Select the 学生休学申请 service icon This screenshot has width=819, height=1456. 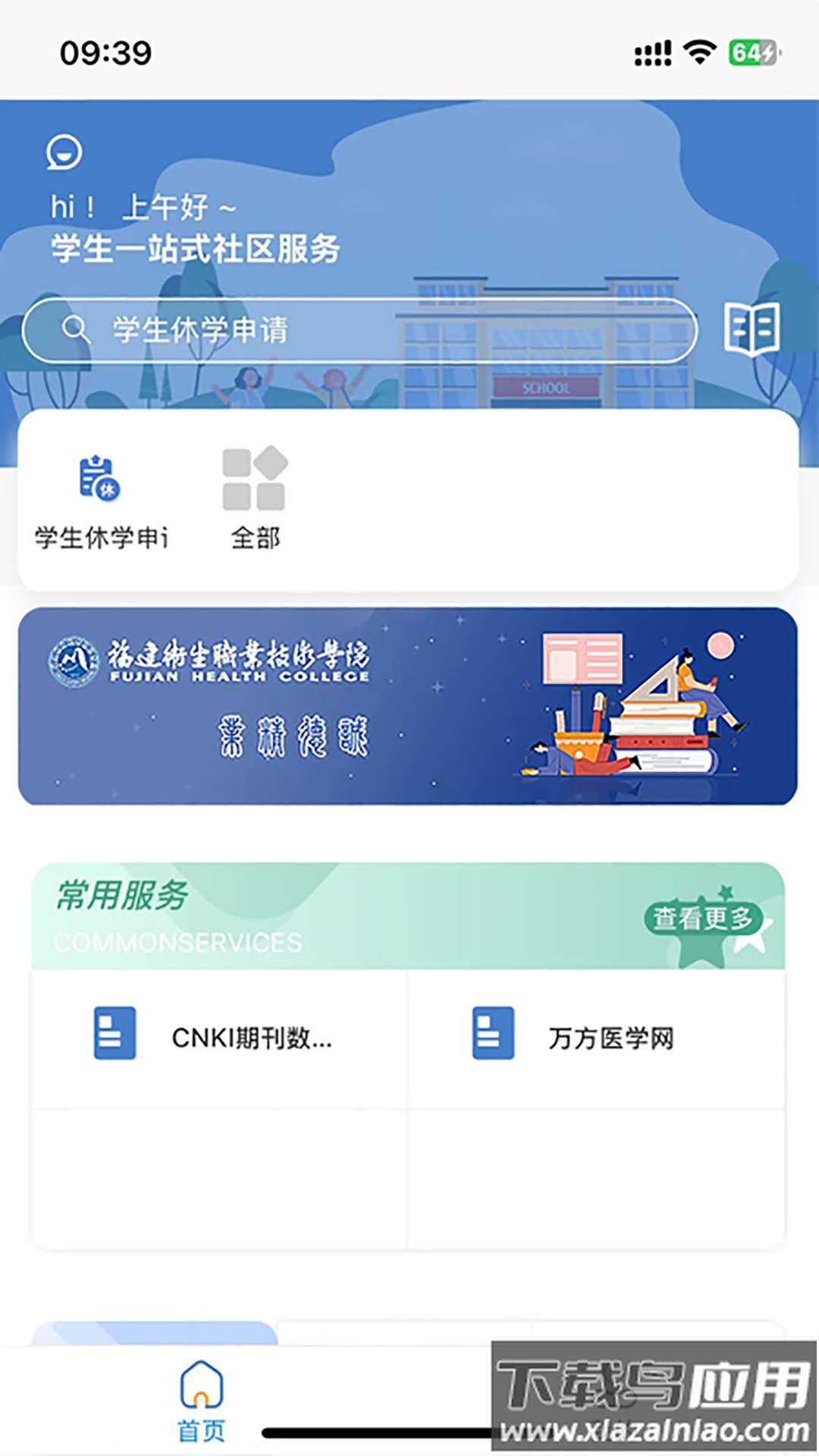click(97, 478)
